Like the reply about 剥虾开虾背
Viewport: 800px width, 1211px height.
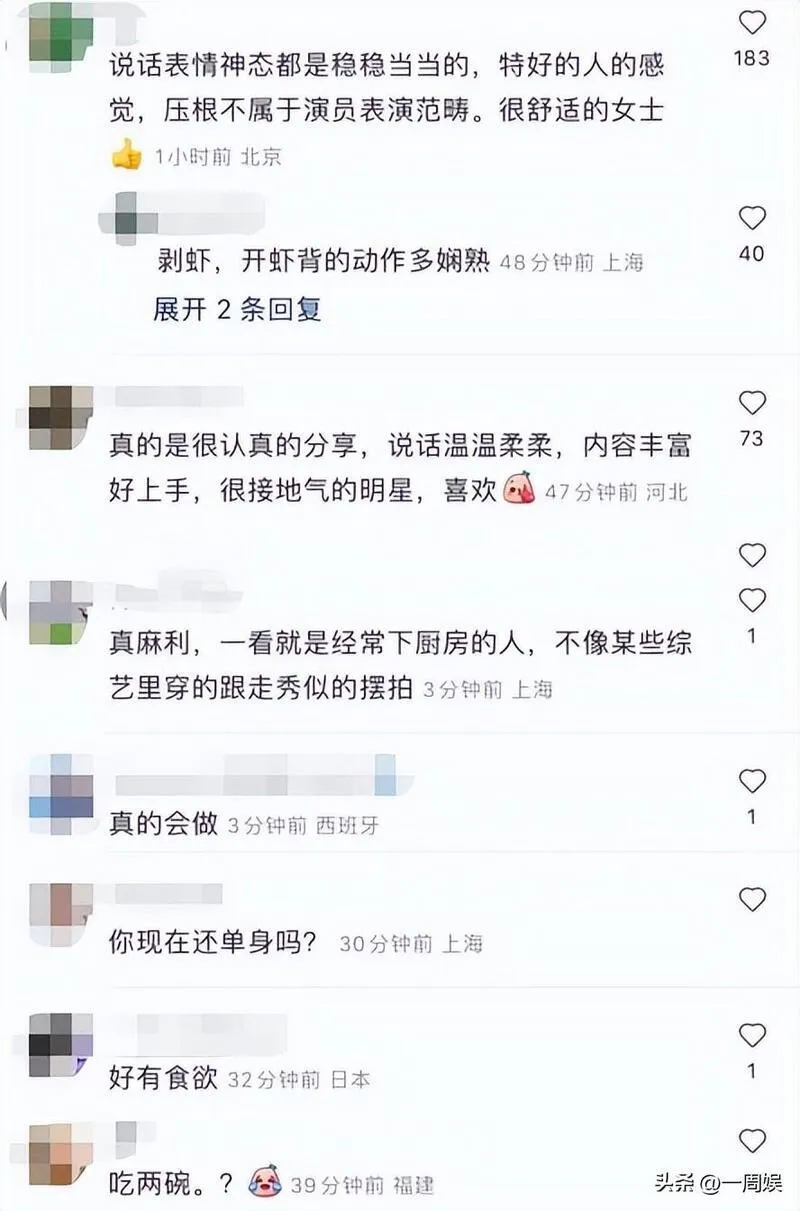[x=751, y=218]
